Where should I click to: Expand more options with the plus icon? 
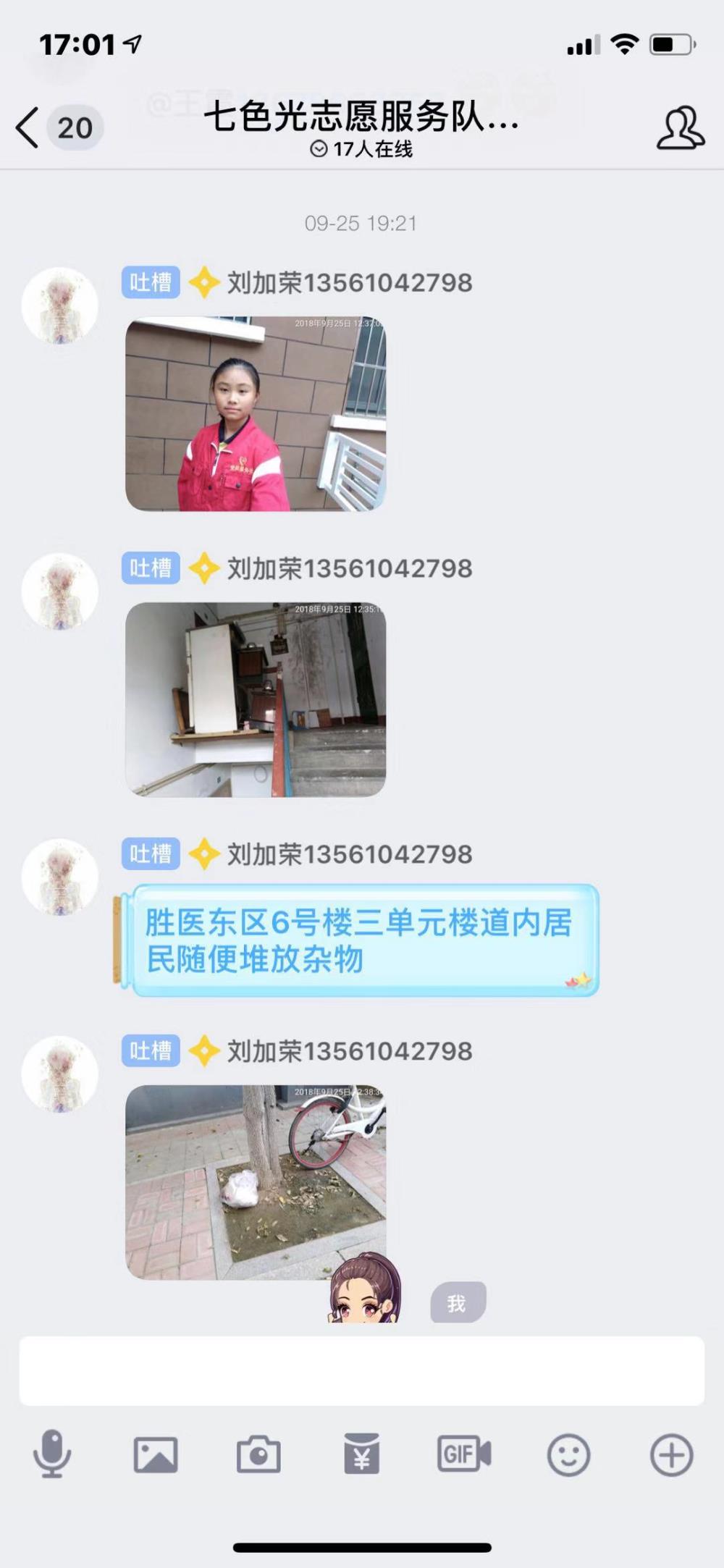(672, 1454)
